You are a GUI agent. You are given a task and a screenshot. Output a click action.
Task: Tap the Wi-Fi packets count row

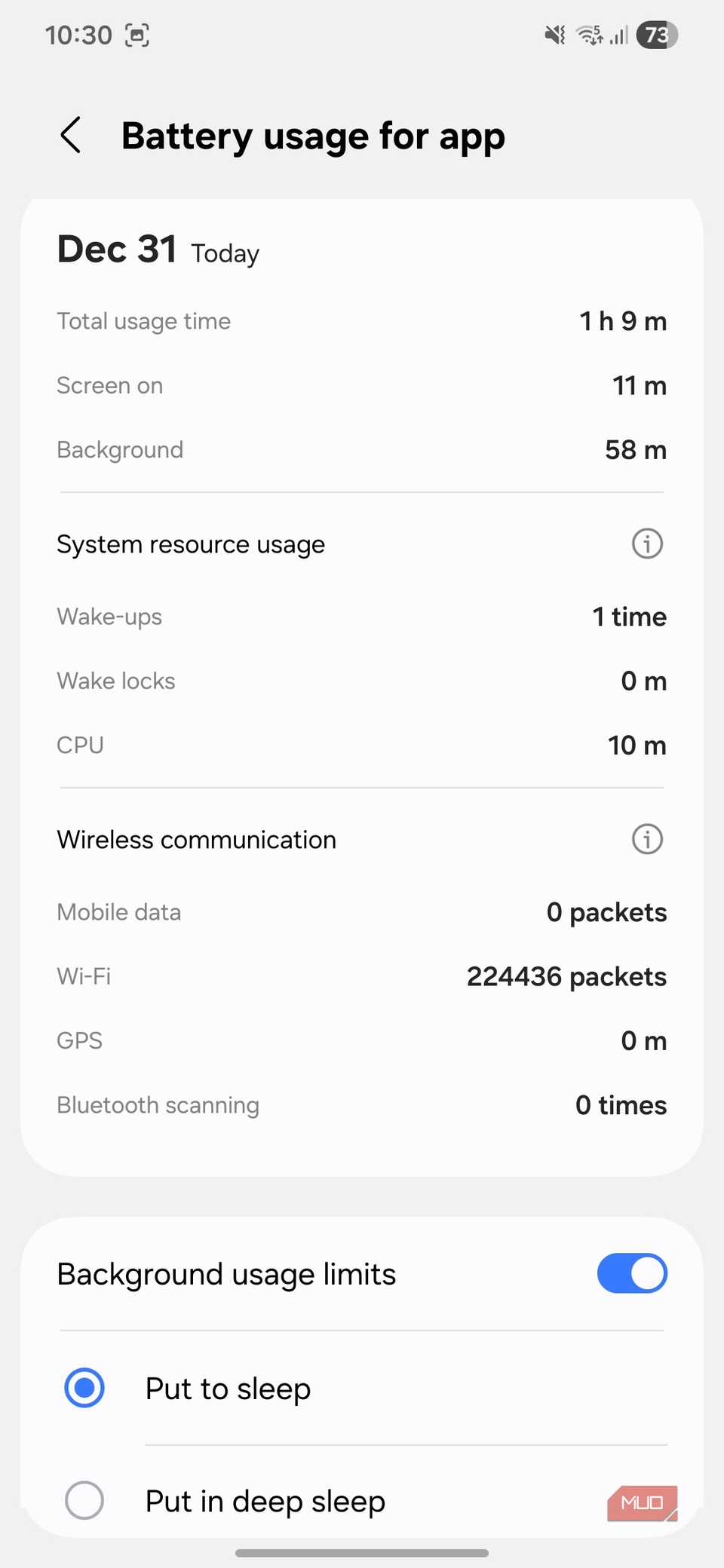point(362,975)
